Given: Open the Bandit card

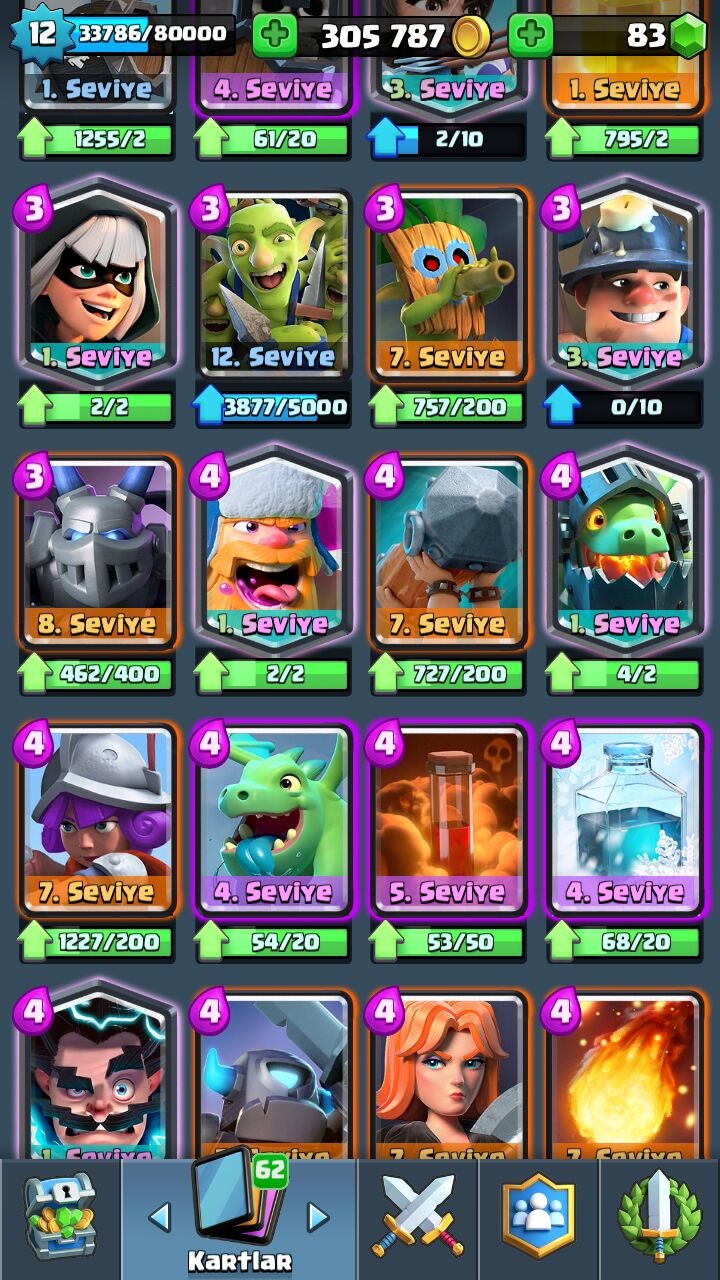Looking at the screenshot, I should point(97,286).
